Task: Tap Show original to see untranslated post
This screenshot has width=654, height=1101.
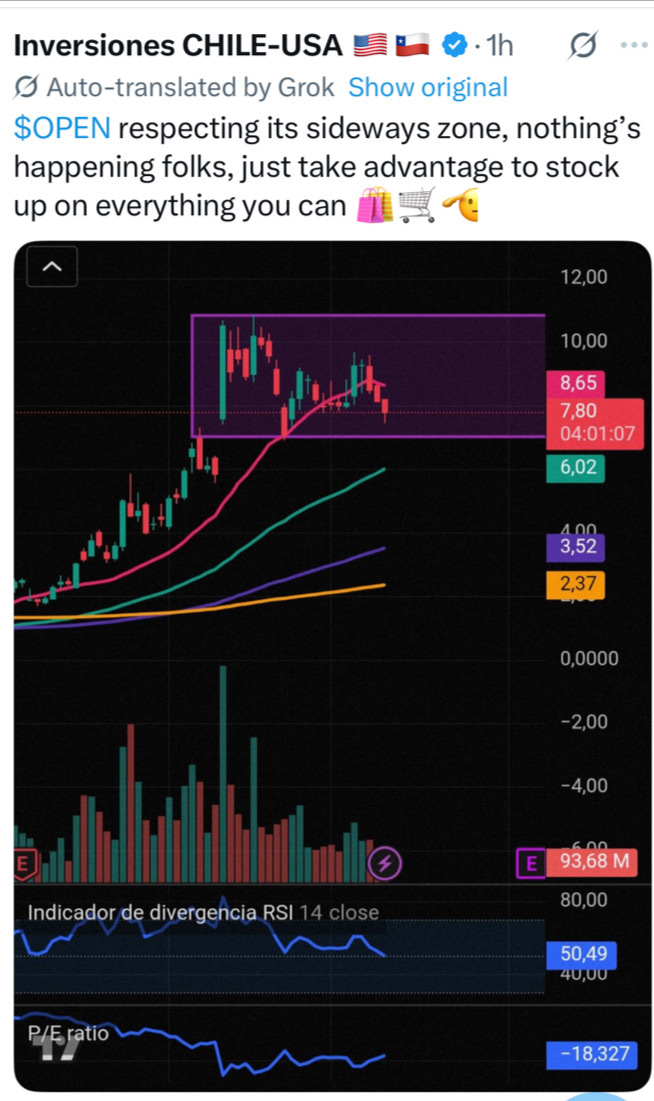Action: (427, 88)
